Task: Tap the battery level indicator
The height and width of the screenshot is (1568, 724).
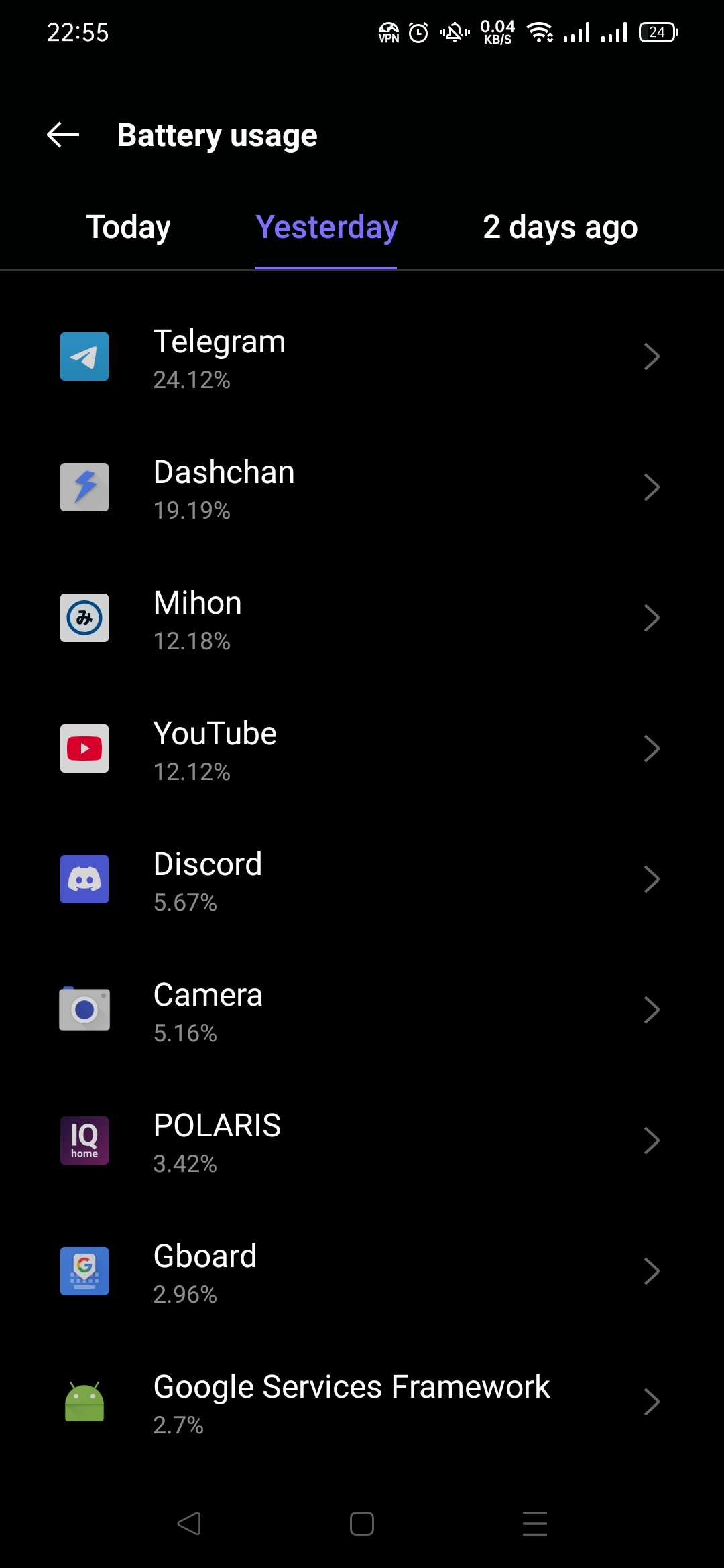Action: click(658, 32)
